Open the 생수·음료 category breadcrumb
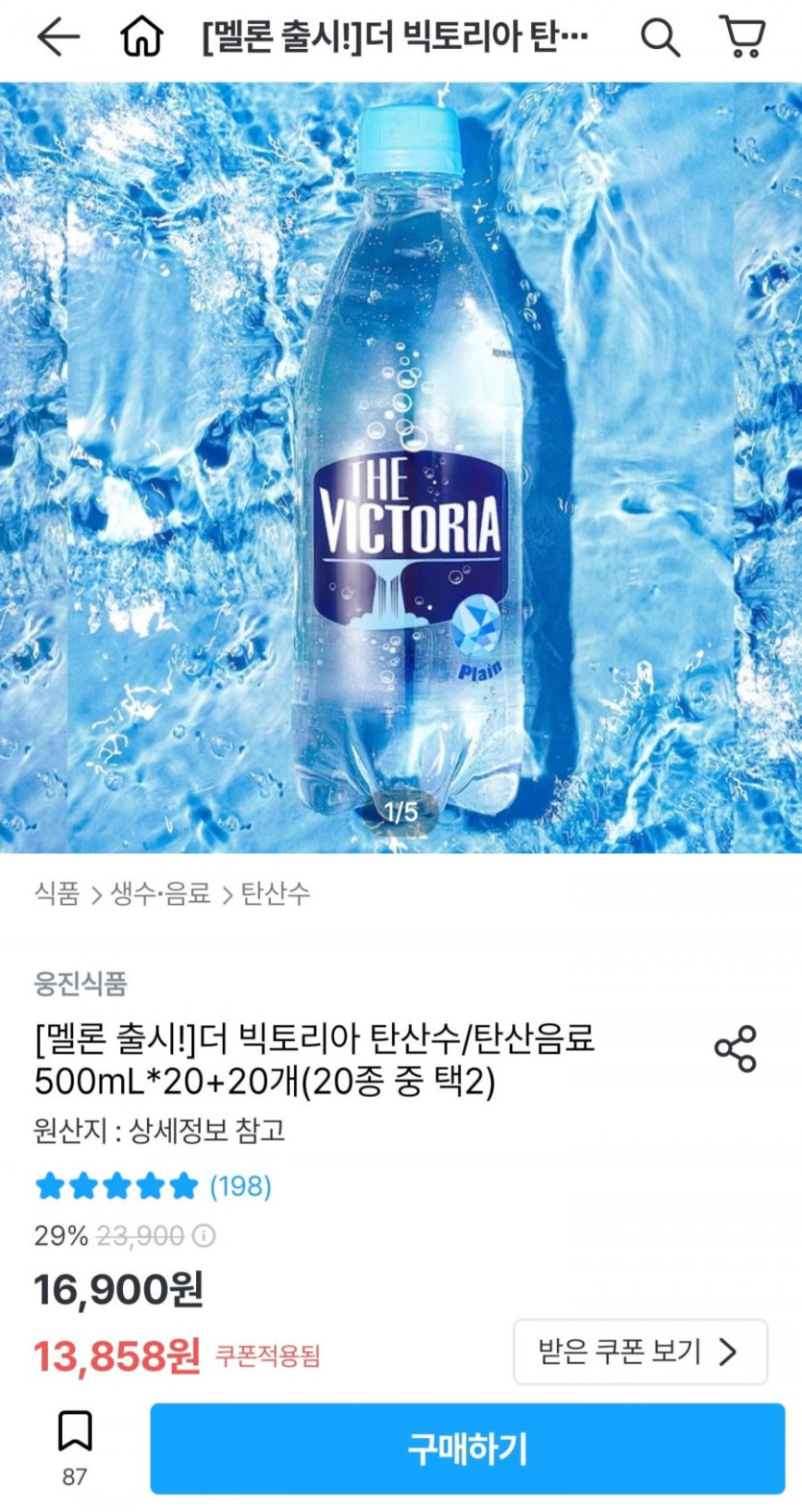Image resolution: width=802 pixels, height=1512 pixels. [x=160, y=893]
